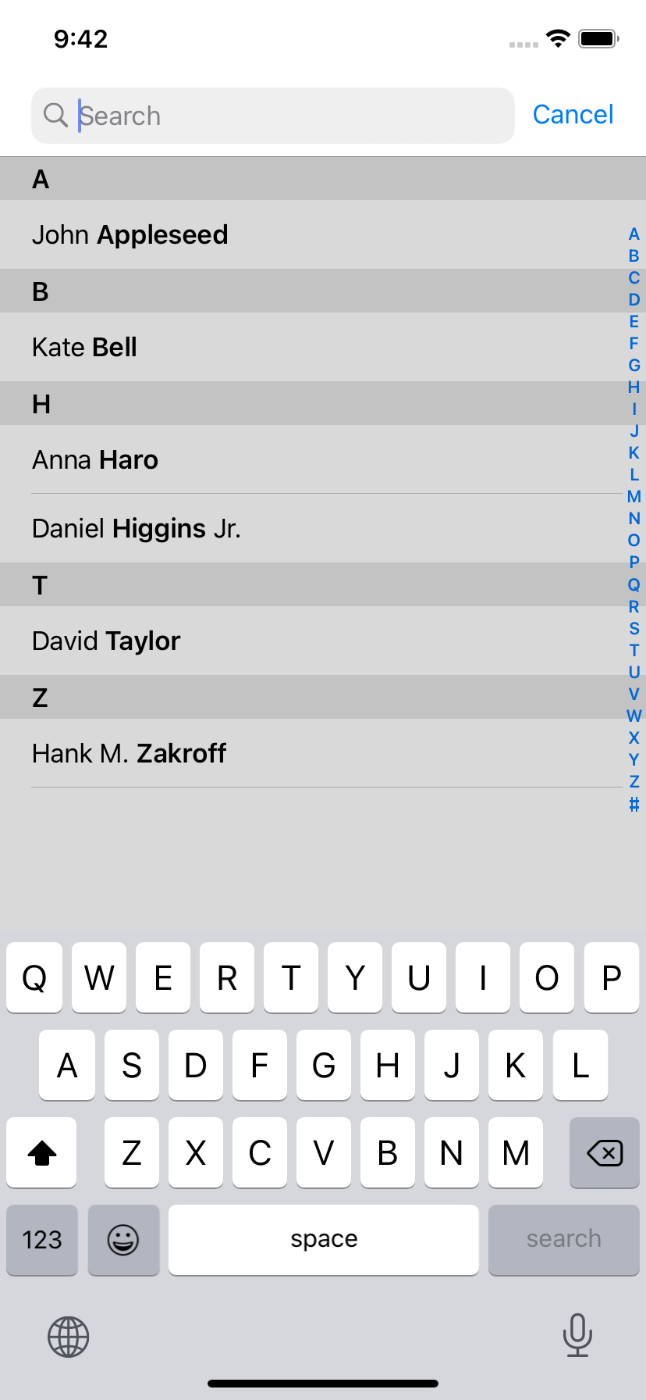The width and height of the screenshot is (646, 1400).
Task: Open Hank M. Zakroff's contact
Action: point(311,753)
